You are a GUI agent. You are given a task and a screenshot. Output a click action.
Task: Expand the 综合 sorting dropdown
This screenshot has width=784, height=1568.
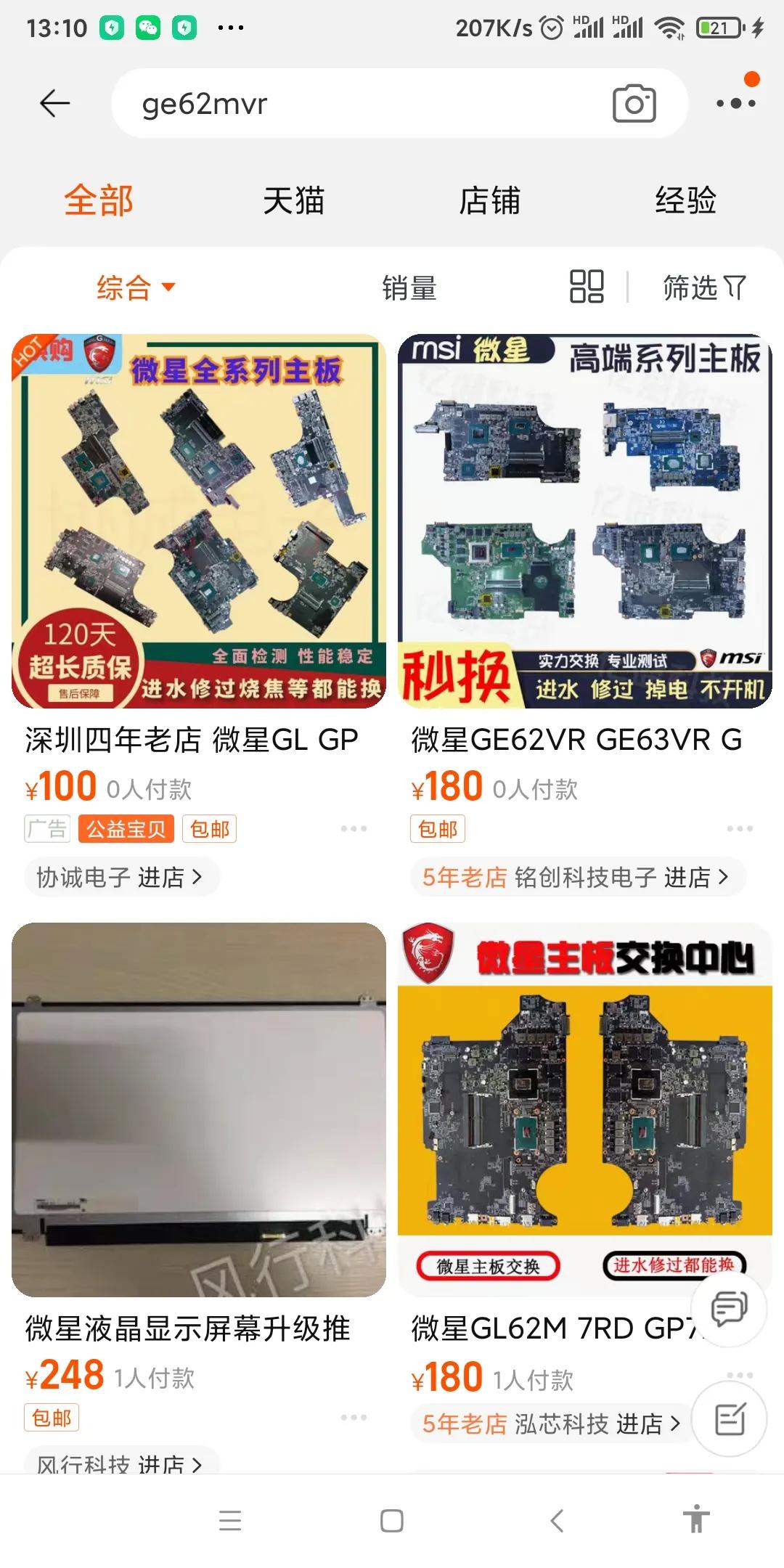coord(135,288)
